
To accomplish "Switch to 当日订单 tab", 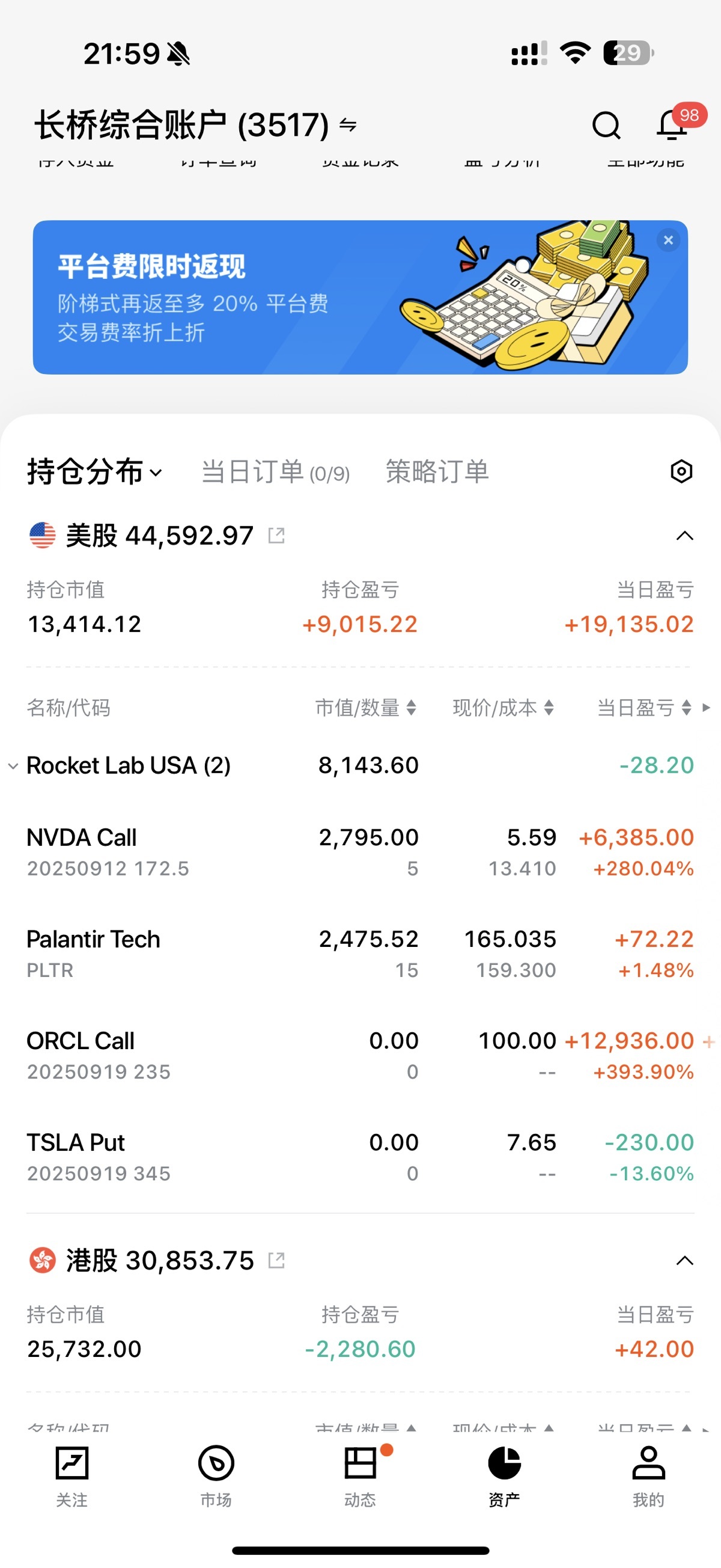I will [275, 472].
